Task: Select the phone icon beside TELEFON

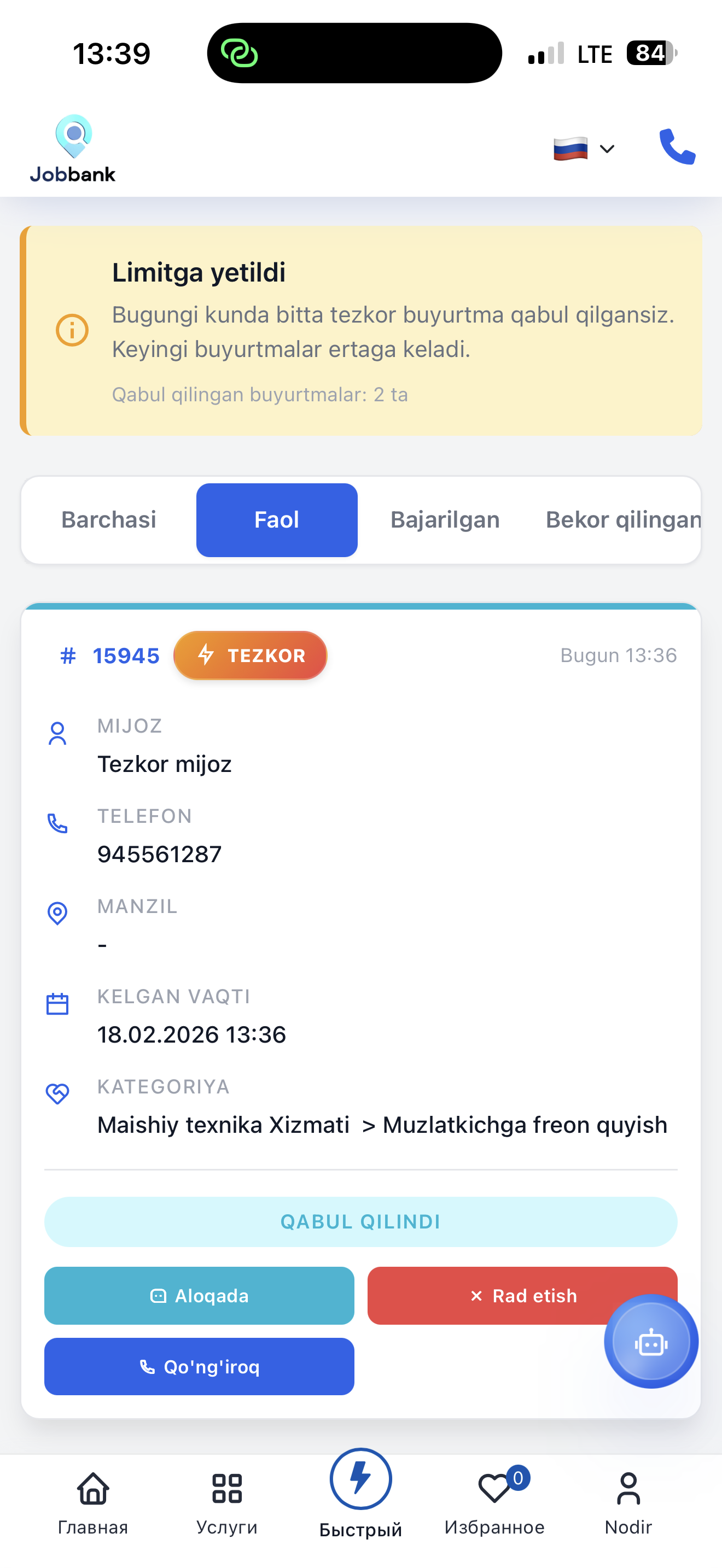Action: click(x=57, y=823)
